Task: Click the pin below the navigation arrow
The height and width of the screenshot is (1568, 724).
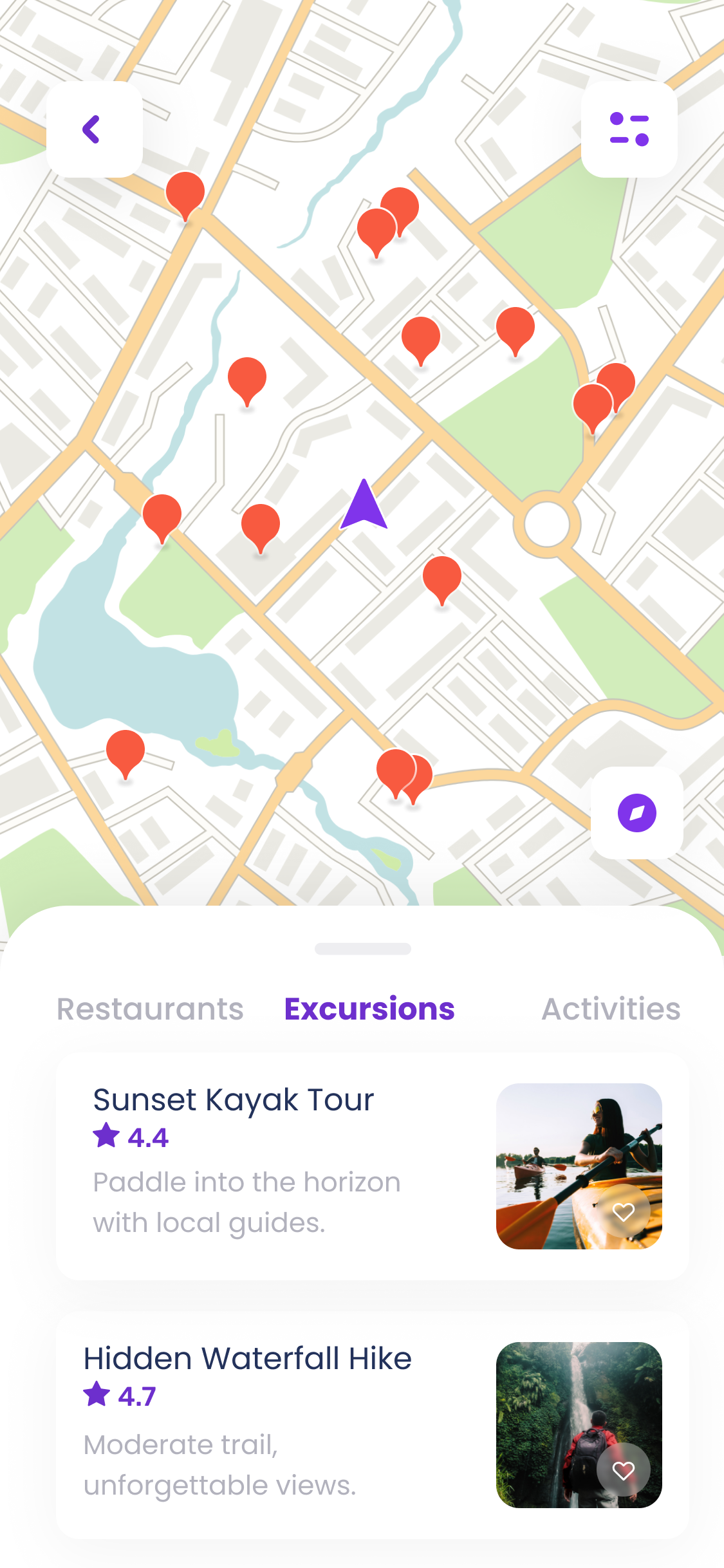Action: [441, 579]
